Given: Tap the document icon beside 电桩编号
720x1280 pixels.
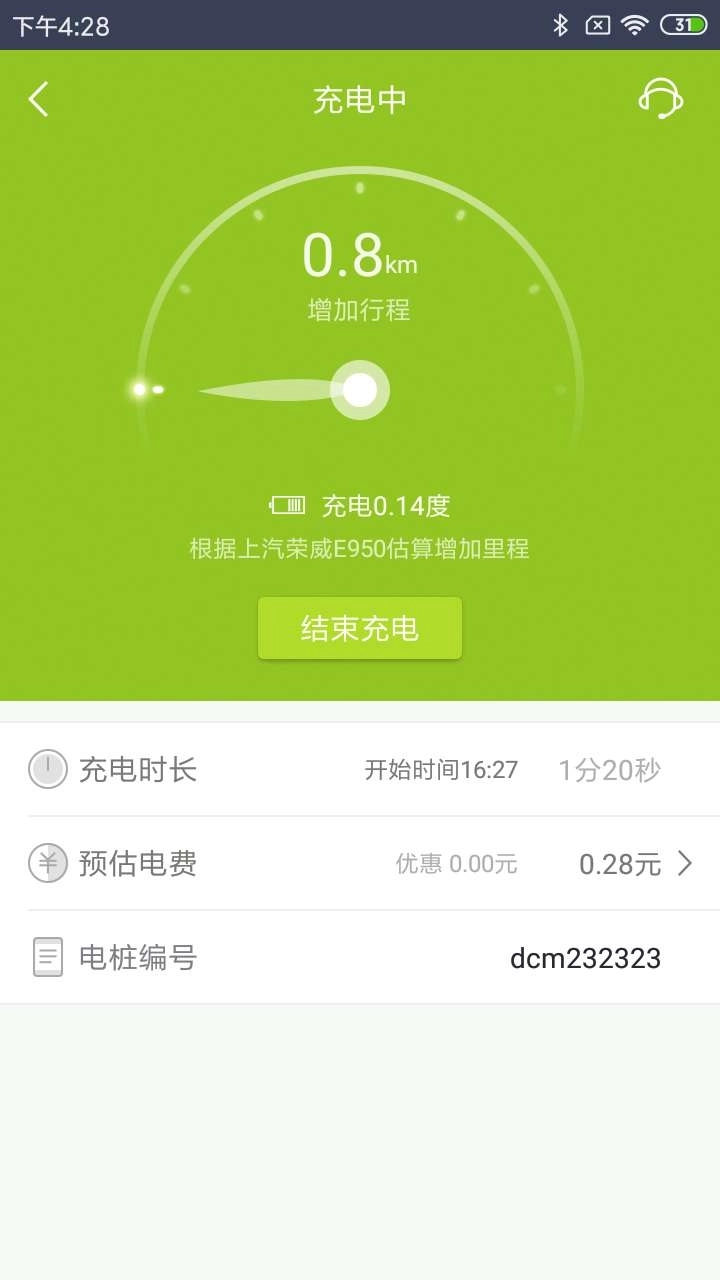Looking at the screenshot, I should click(x=47, y=957).
